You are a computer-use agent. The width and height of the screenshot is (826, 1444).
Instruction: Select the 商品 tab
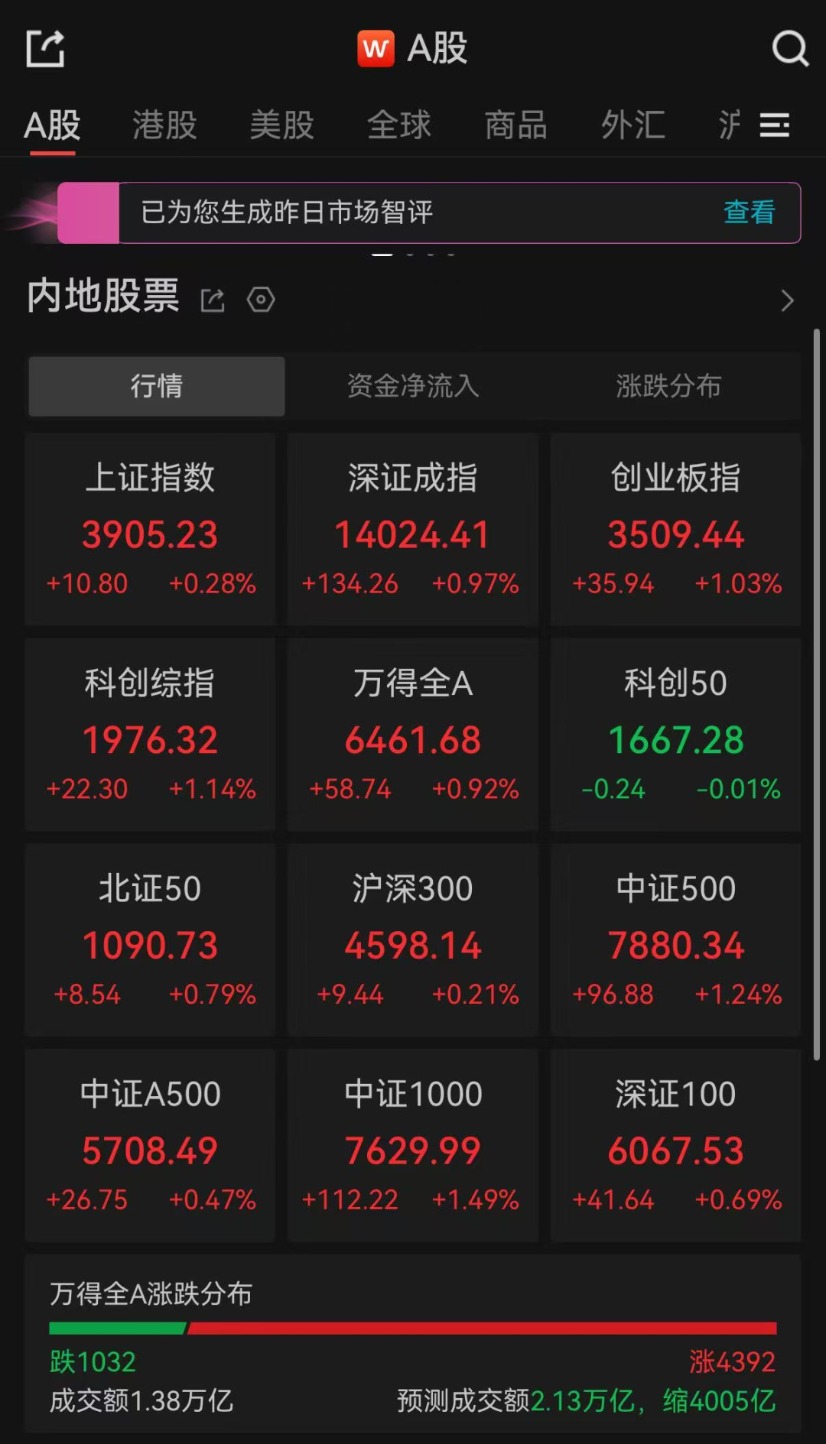516,125
